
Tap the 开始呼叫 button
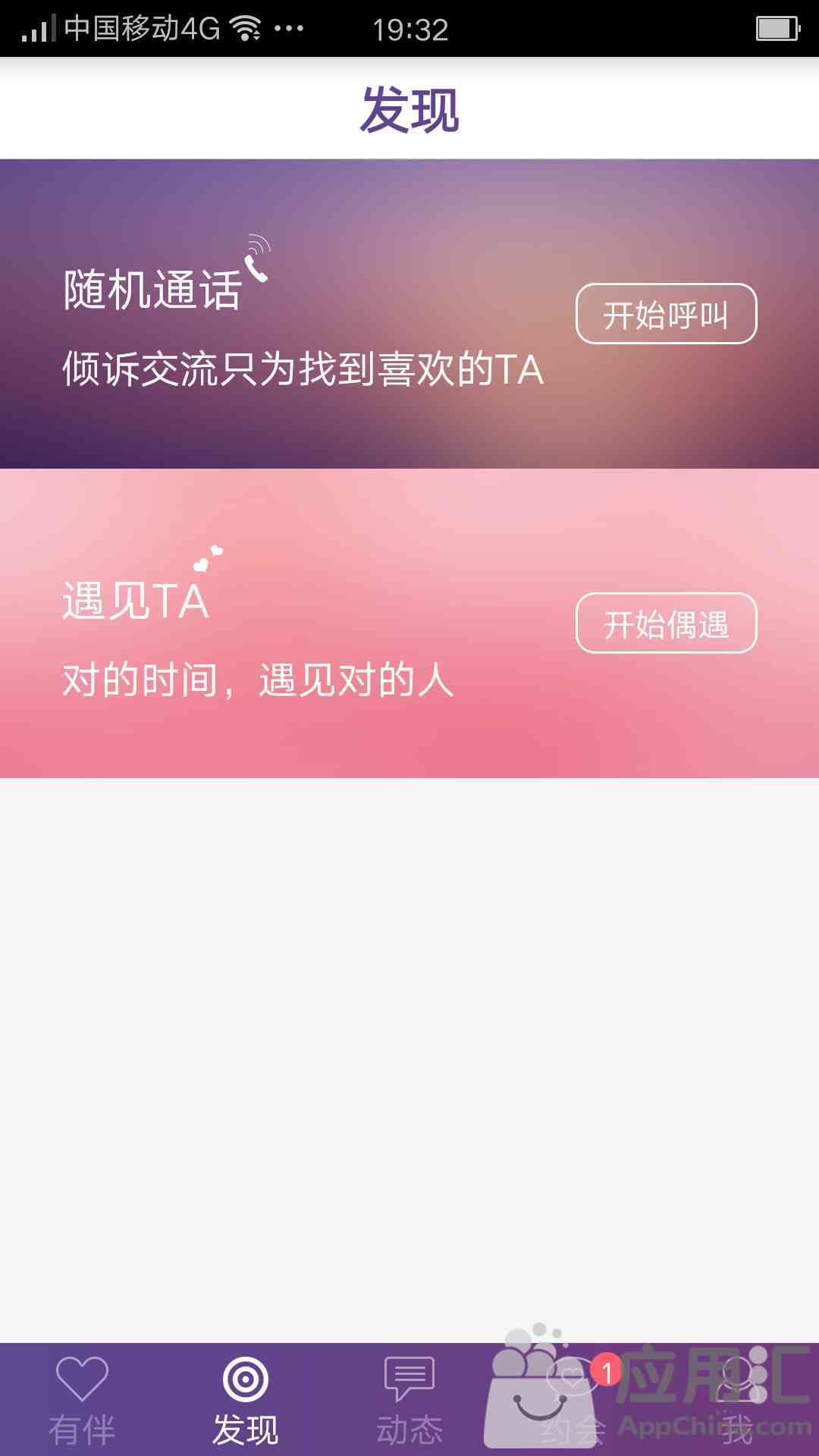click(666, 314)
